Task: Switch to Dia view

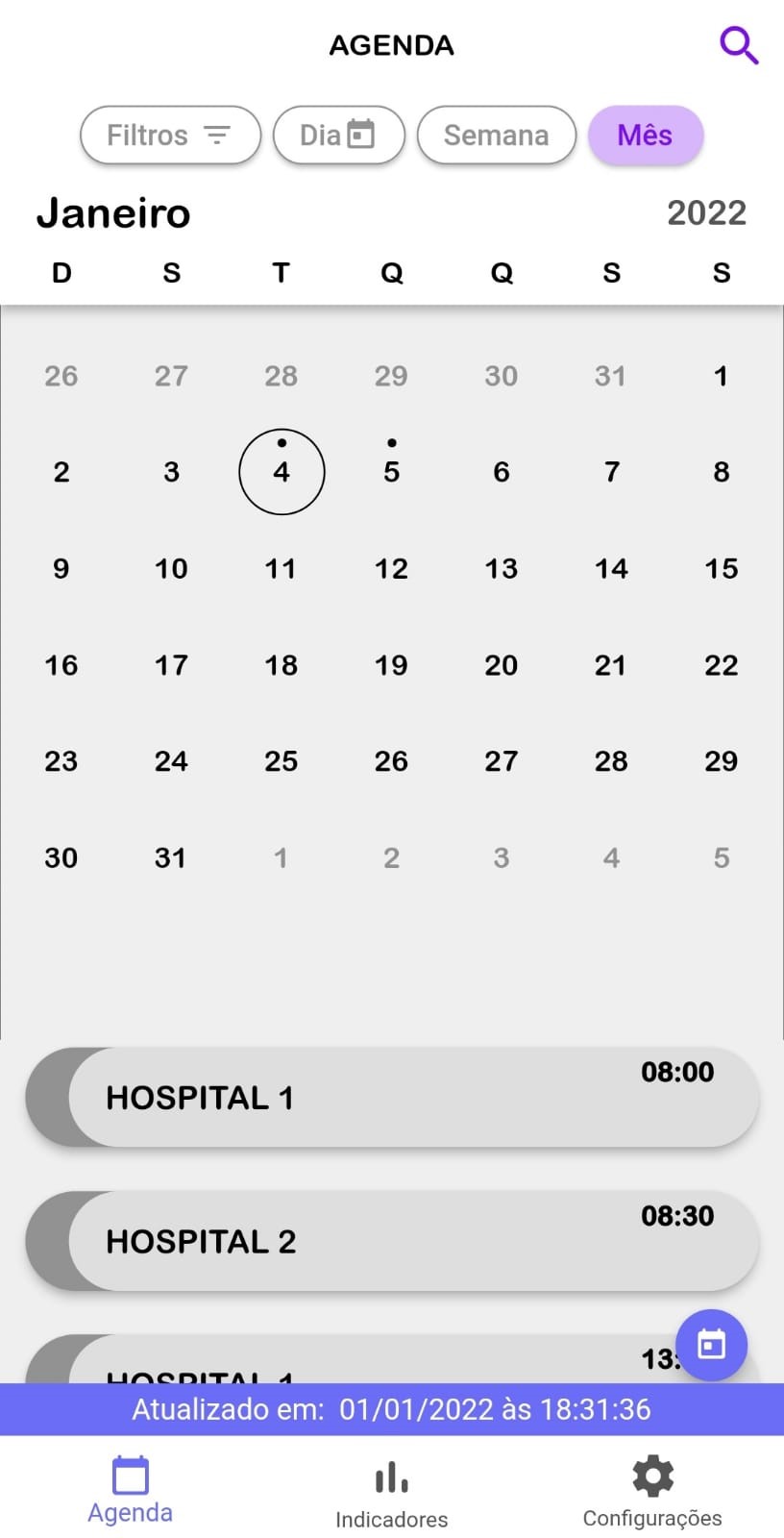Action: (x=338, y=135)
